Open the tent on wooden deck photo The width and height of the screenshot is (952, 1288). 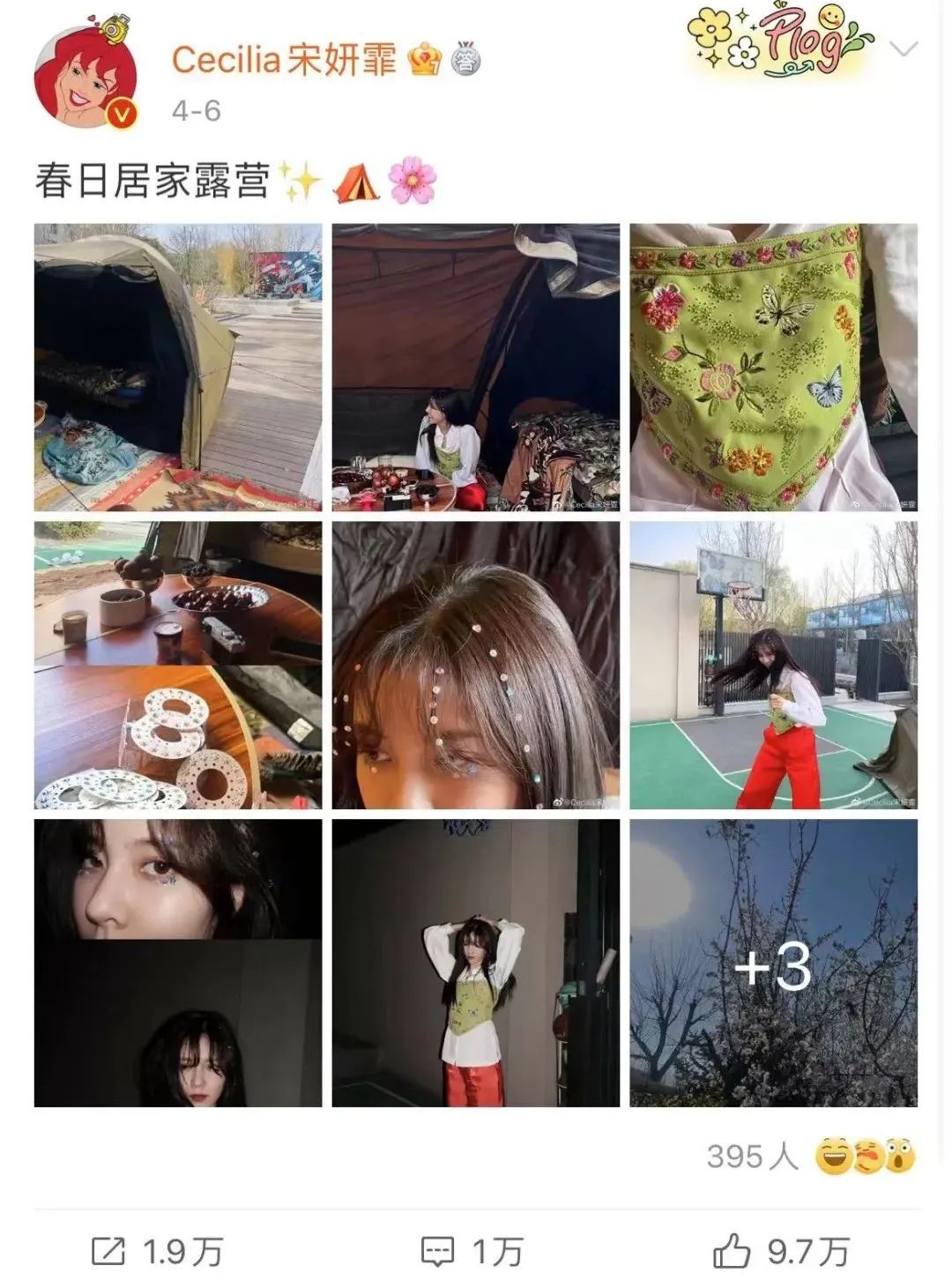177,367
